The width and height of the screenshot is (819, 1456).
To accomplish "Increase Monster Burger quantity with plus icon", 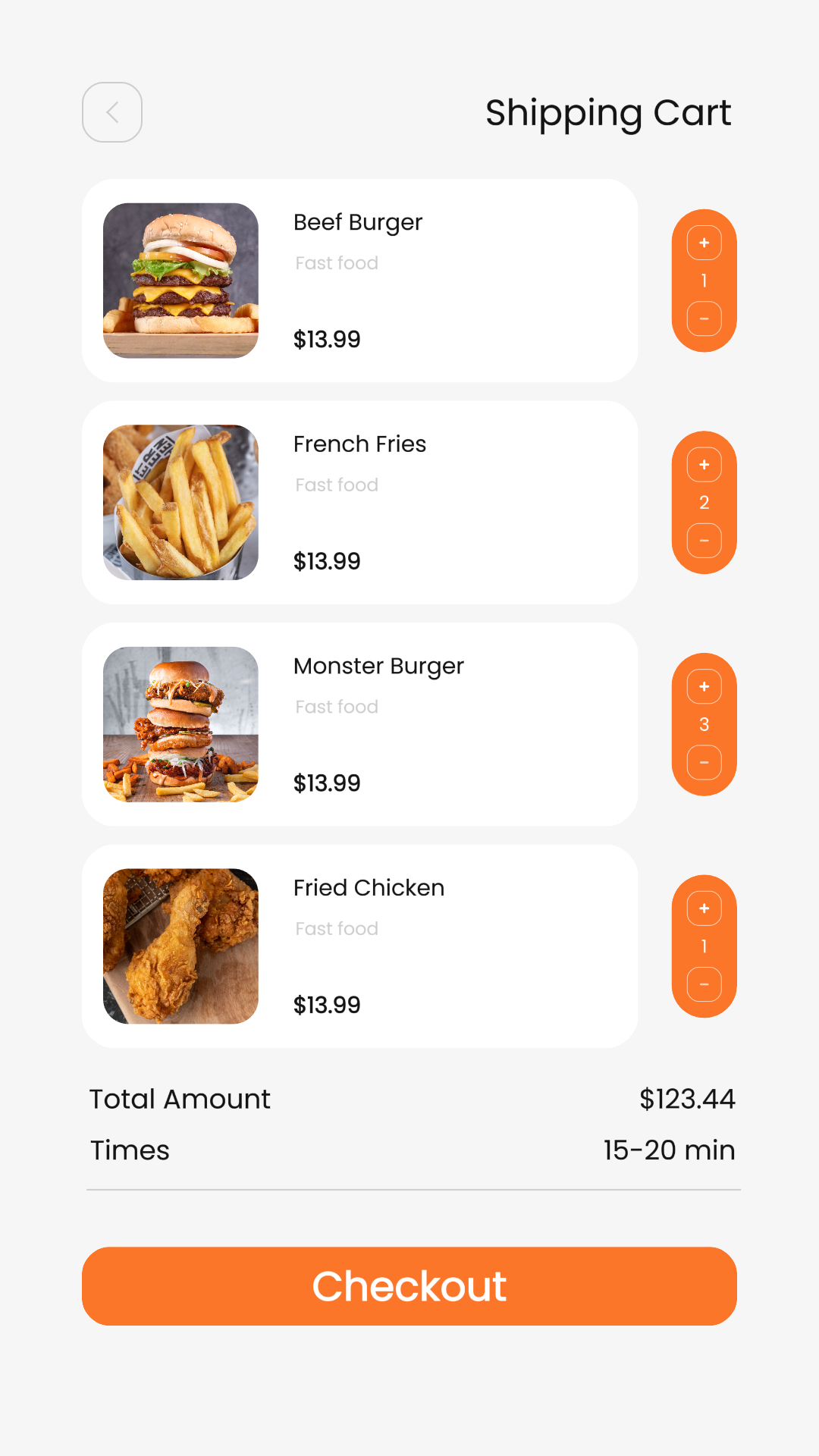I will tap(704, 686).
